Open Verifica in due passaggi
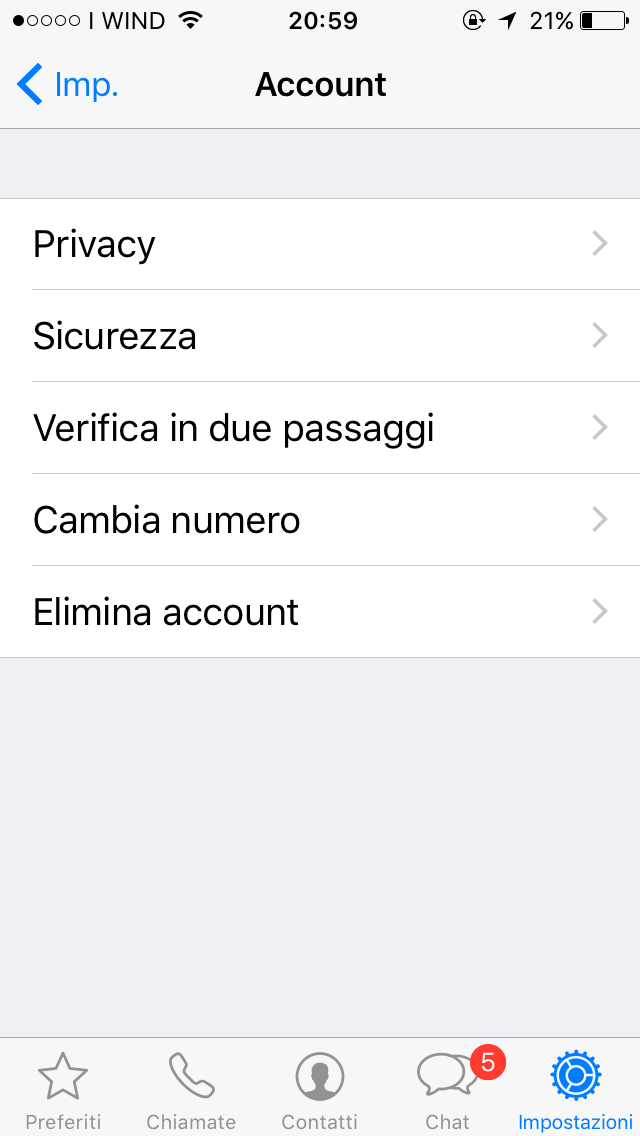The height and width of the screenshot is (1136, 640). pyautogui.click(x=320, y=428)
